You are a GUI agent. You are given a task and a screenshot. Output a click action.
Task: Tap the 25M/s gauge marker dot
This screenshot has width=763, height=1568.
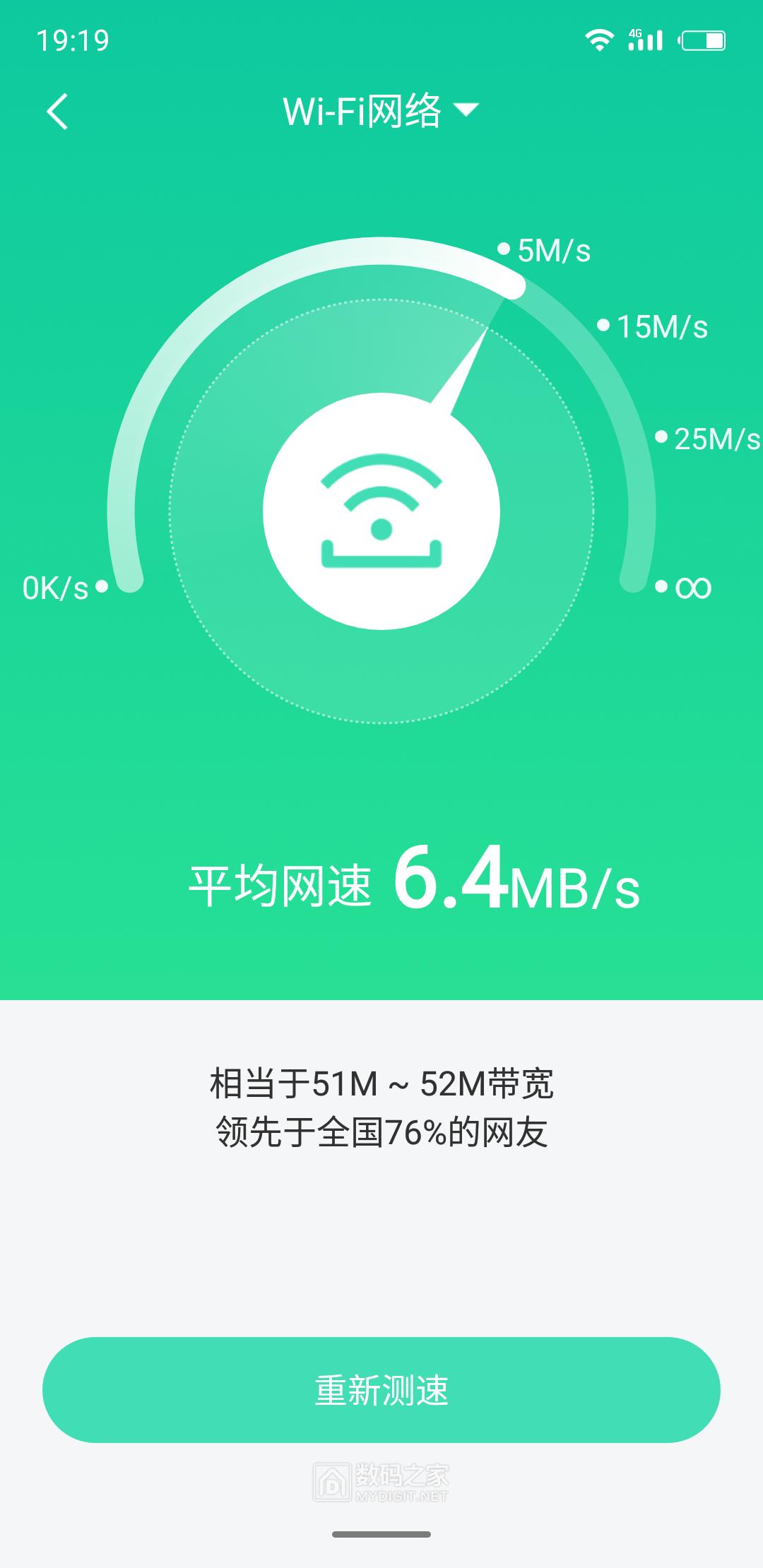pyautogui.click(x=661, y=438)
